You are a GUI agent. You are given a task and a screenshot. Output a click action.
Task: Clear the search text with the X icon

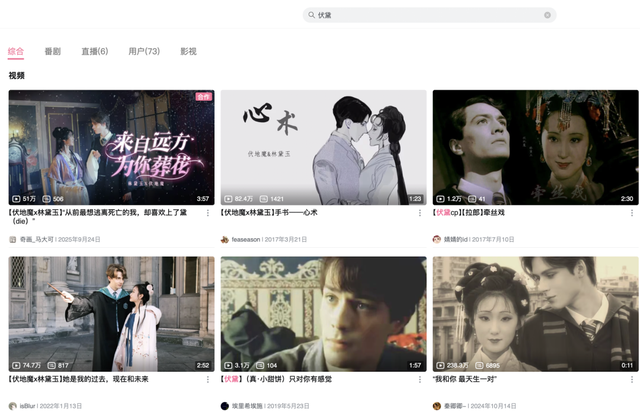coord(547,15)
